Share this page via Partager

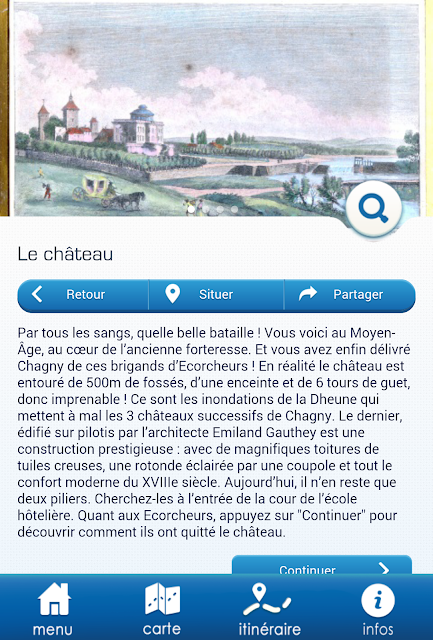(x=350, y=294)
